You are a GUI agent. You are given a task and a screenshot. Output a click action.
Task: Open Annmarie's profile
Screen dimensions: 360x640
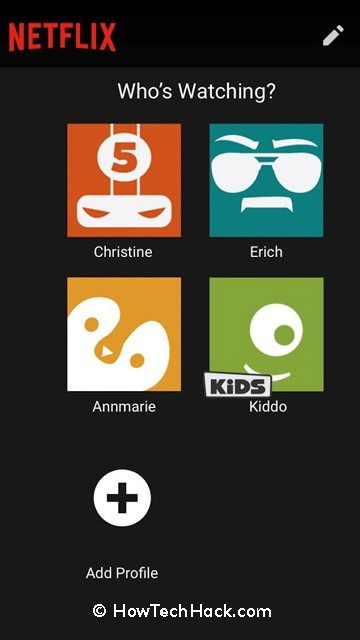click(x=124, y=334)
